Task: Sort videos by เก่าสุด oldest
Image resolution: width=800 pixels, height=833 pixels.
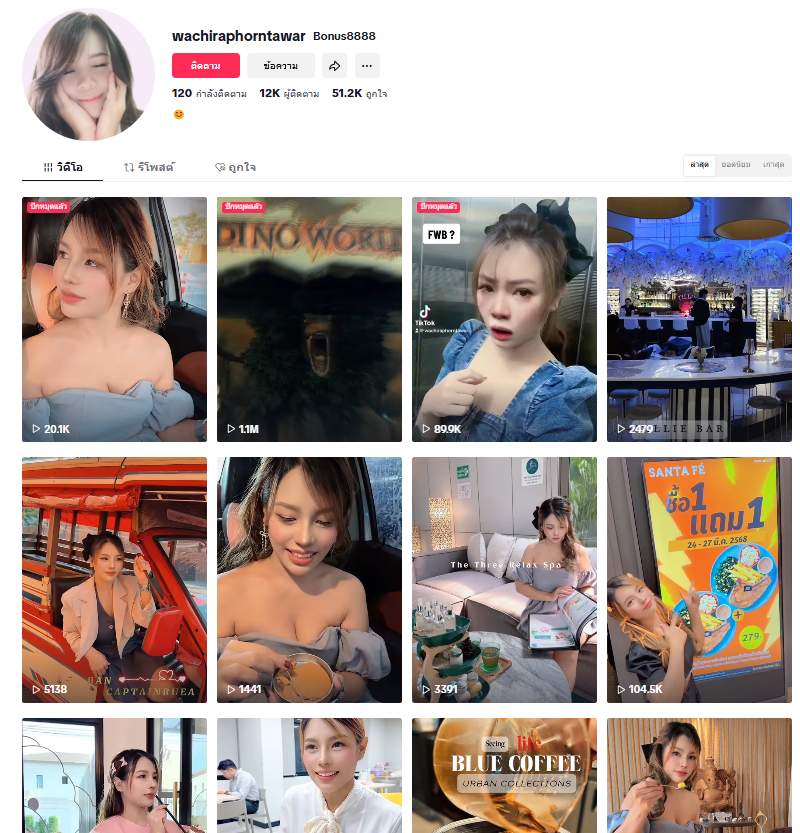Action: point(772,164)
